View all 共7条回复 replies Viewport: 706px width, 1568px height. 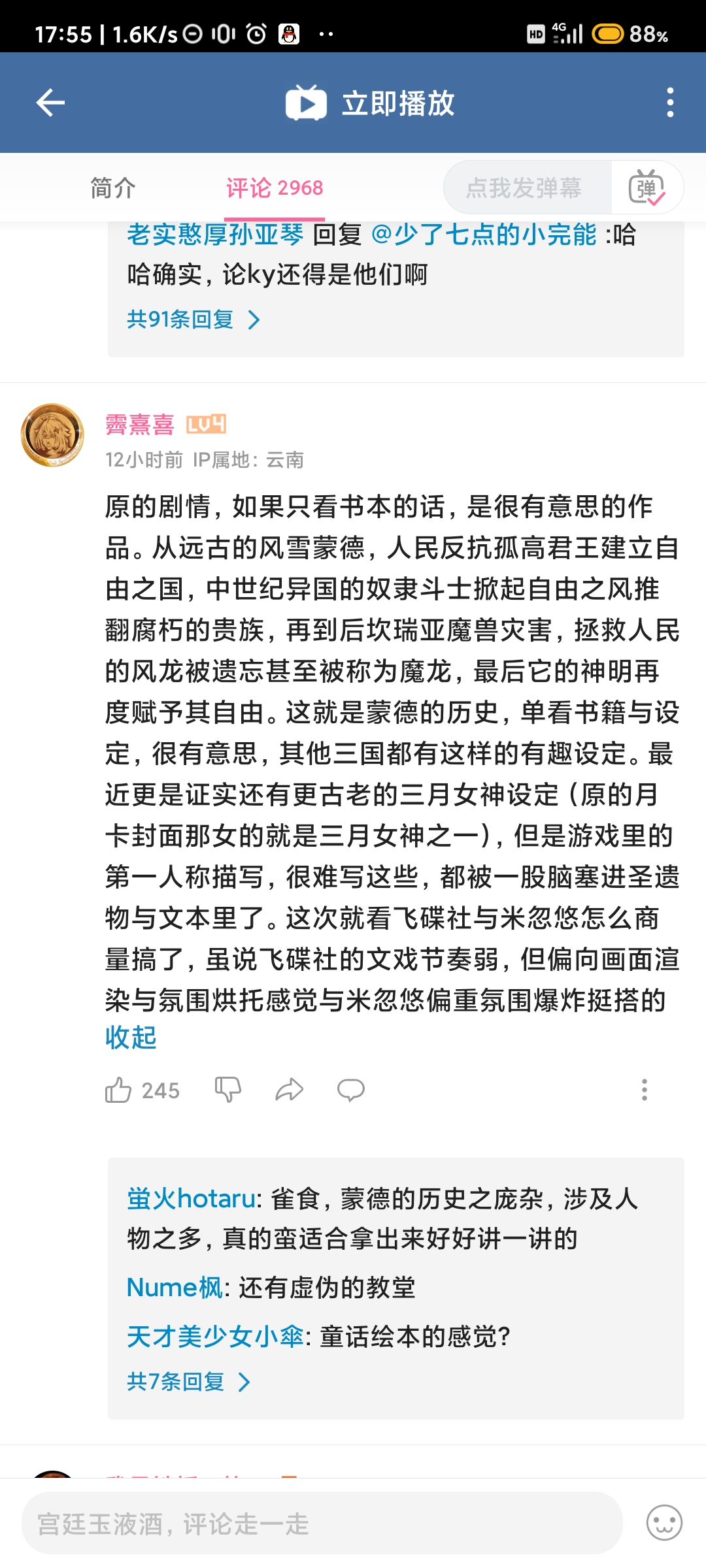pos(188,1382)
